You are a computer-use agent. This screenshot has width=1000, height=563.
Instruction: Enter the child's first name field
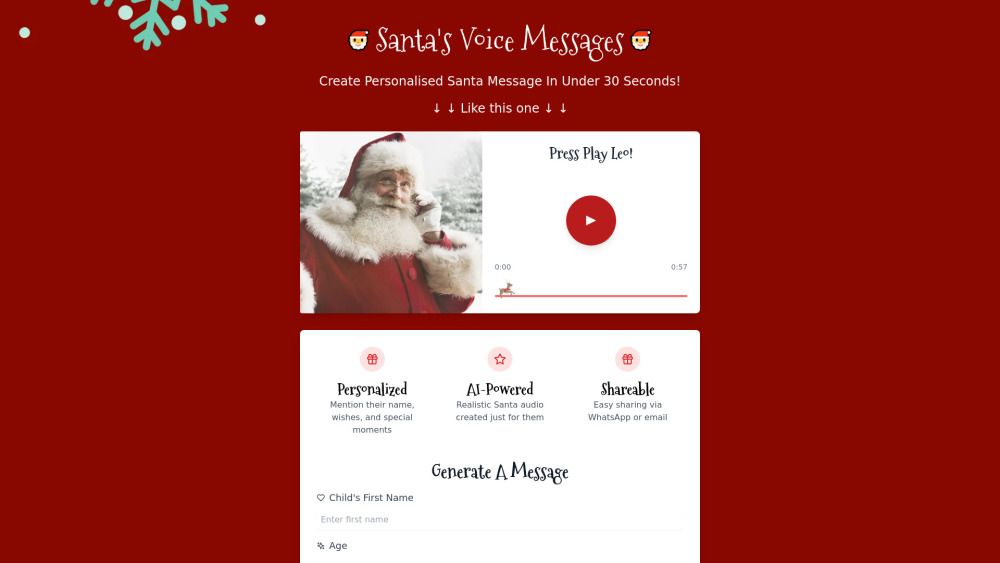click(500, 520)
